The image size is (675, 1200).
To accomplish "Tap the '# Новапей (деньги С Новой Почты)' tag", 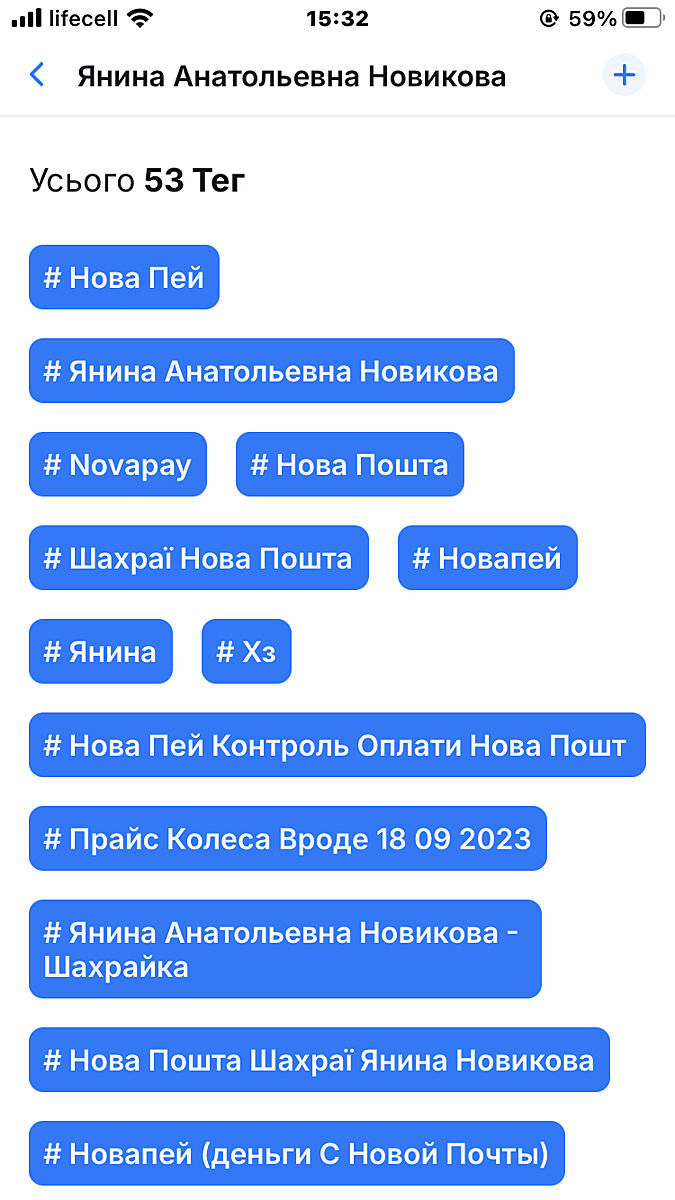I will [x=296, y=1154].
